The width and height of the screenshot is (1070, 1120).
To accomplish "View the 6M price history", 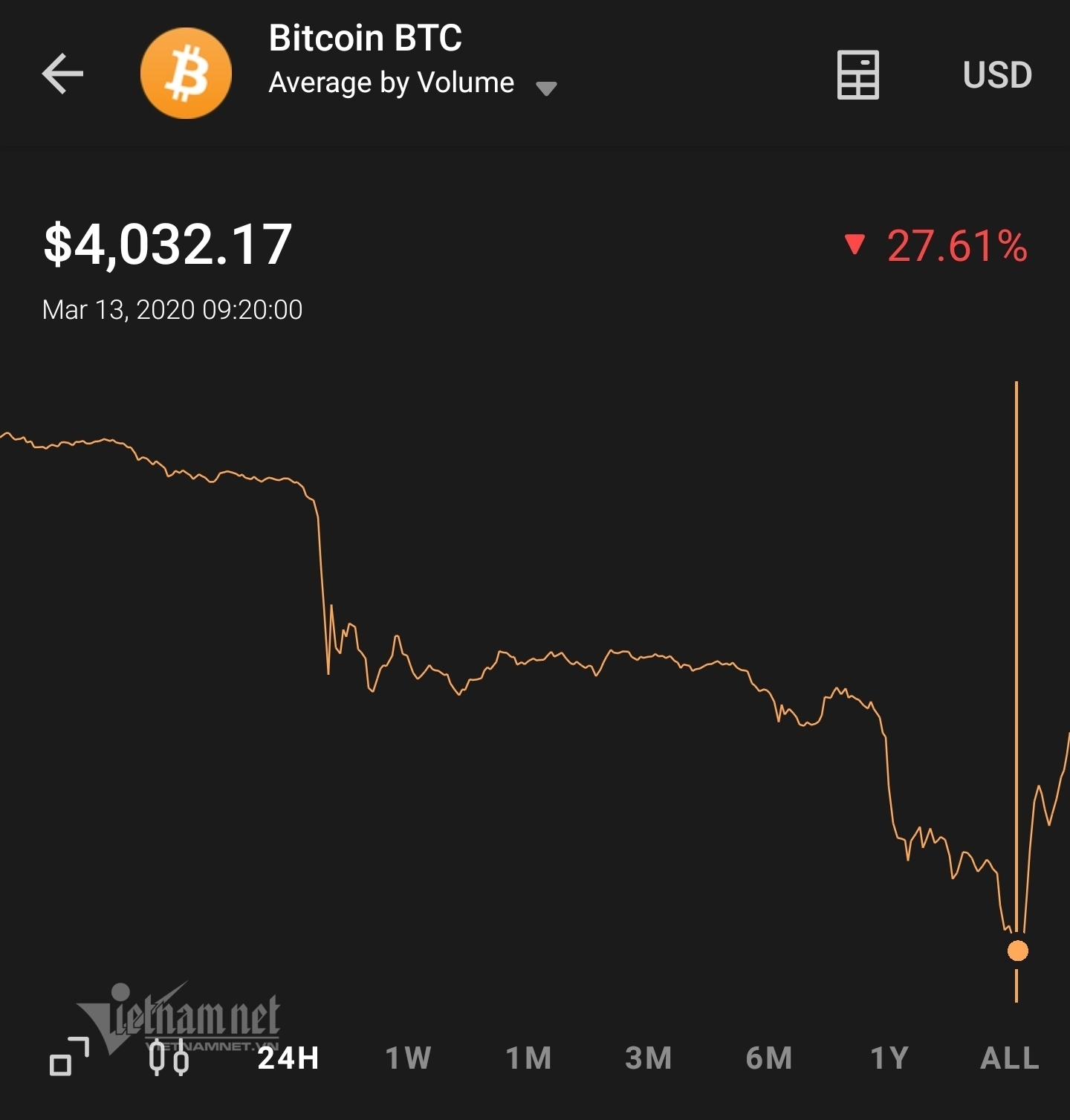I will 768,1058.
